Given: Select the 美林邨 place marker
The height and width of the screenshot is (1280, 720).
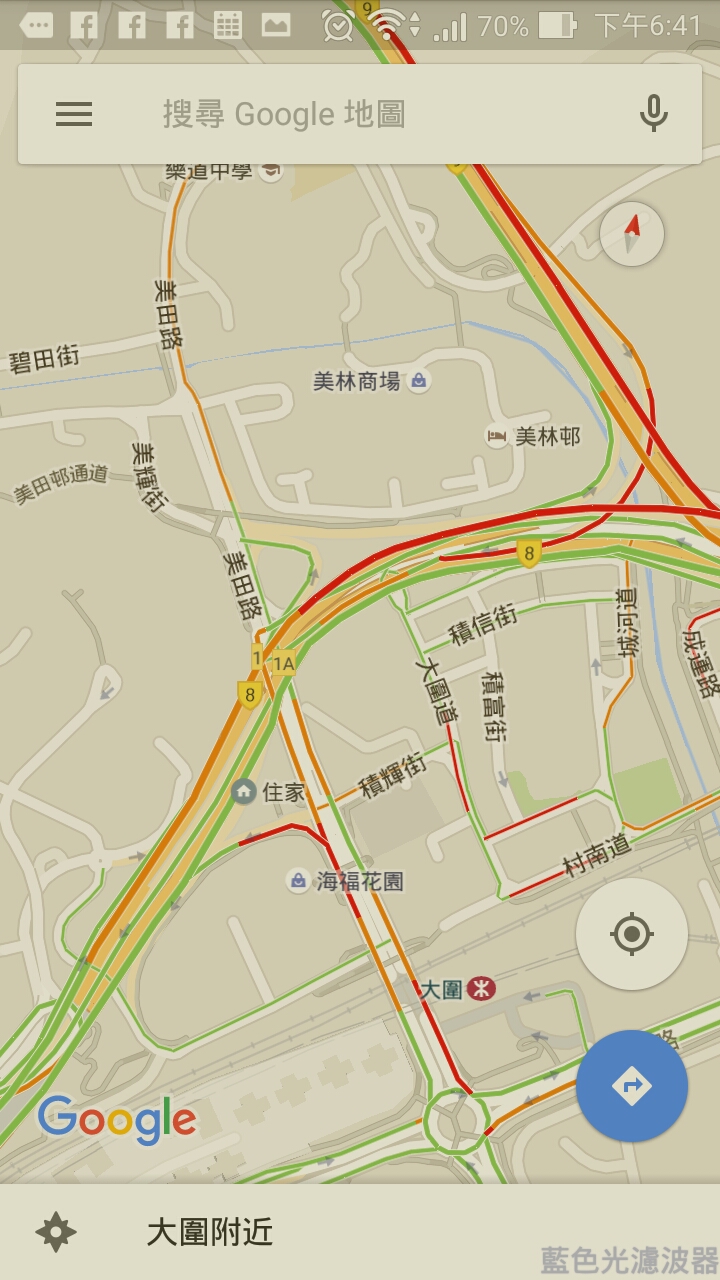Looking at the screenshot, I should coord(497,436).
